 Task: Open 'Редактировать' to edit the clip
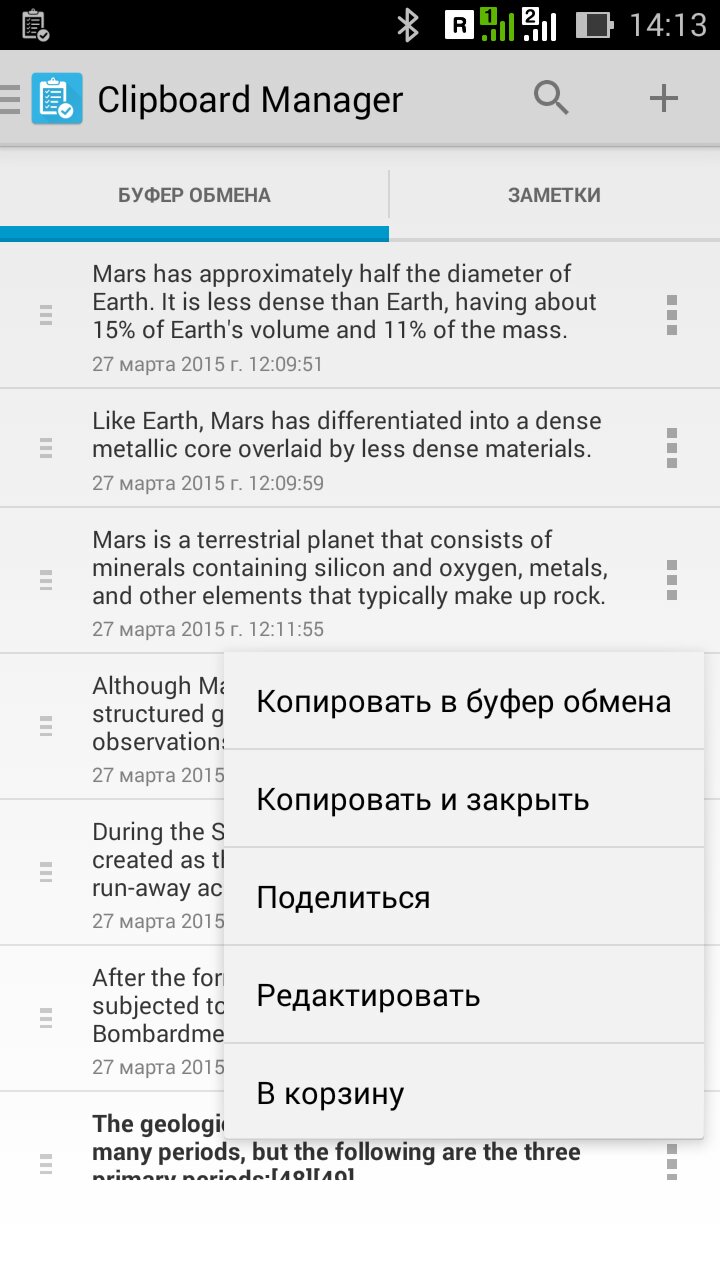(463, 995)
